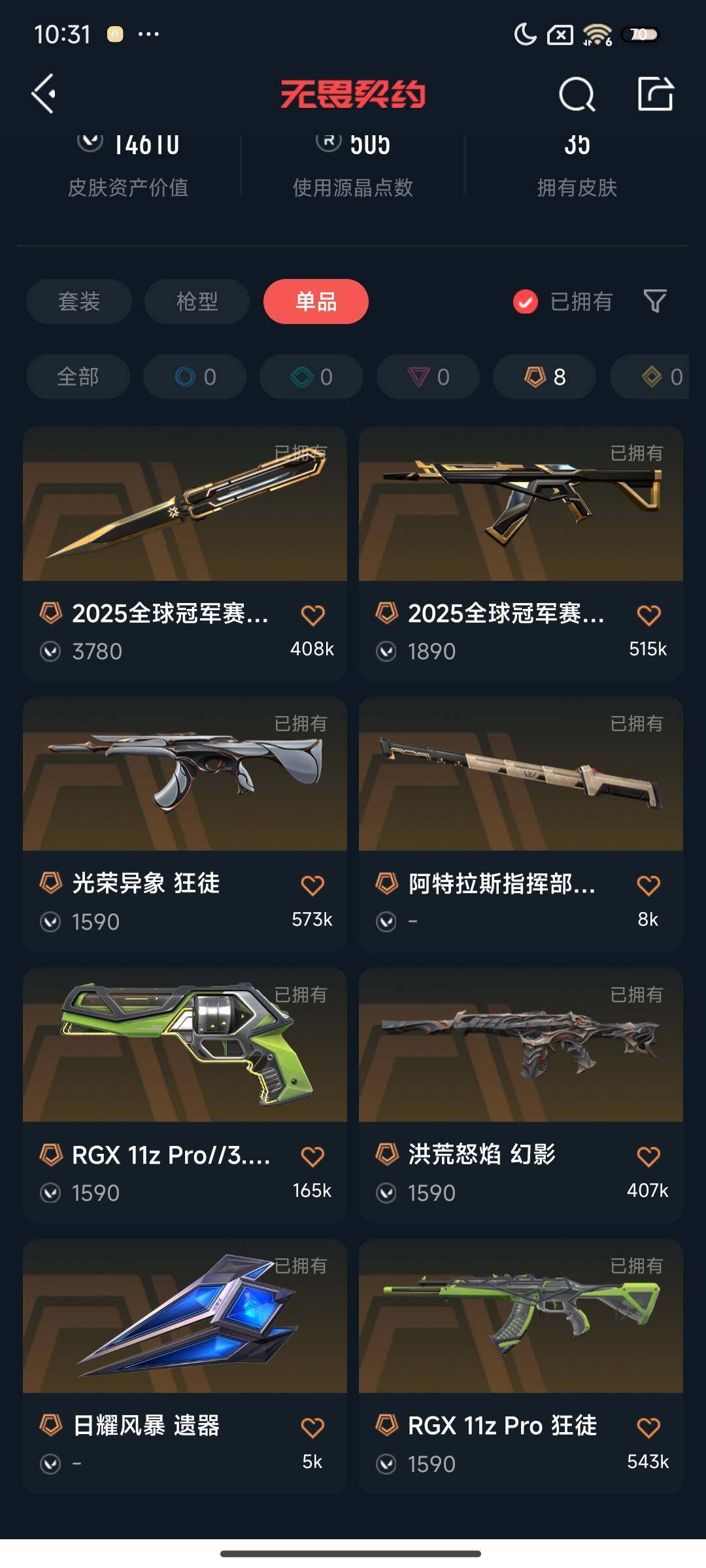This screenshot has width=706, height=1568.
Task: Filter by the green tier chip showing 0
Action: 311,376
